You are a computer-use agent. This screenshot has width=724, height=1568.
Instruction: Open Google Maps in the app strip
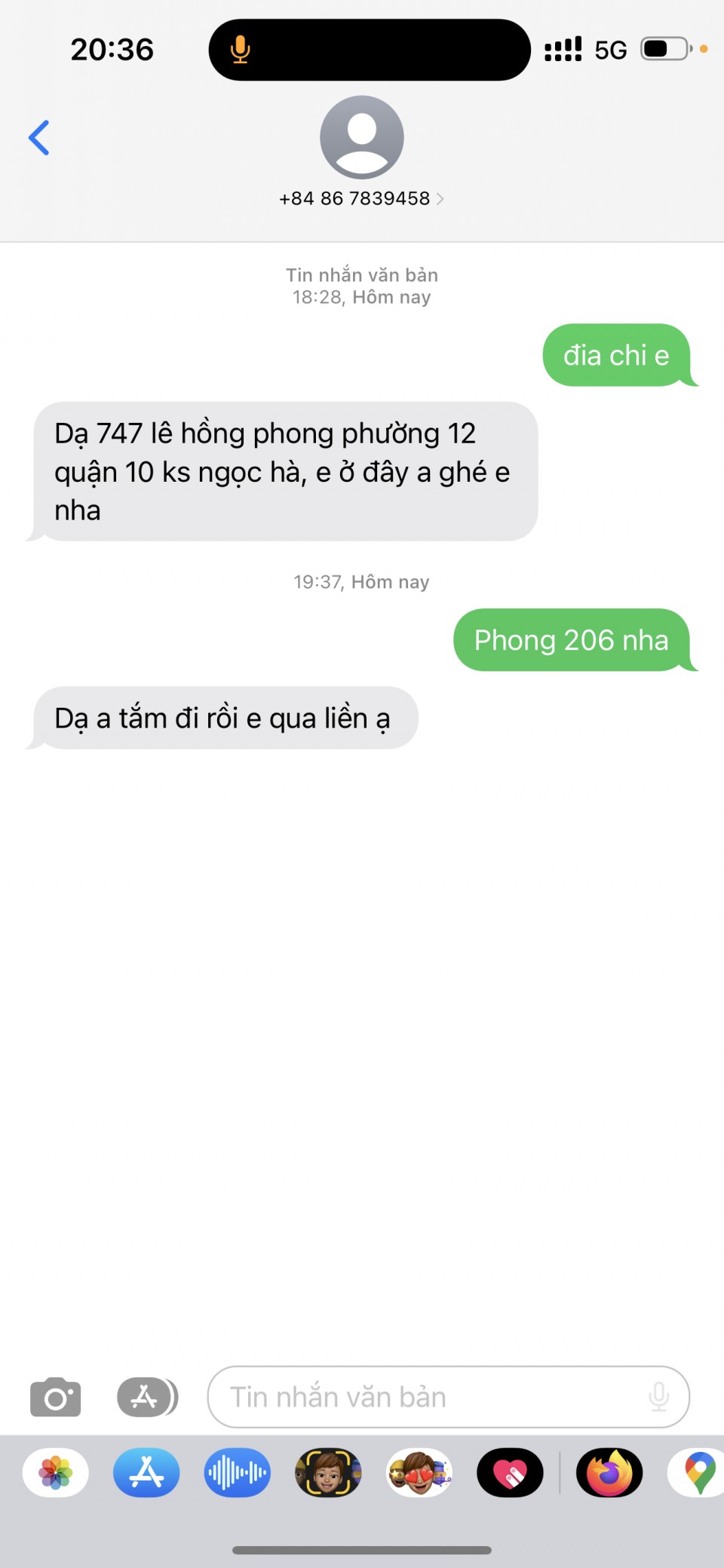(x=698, y=1472)
